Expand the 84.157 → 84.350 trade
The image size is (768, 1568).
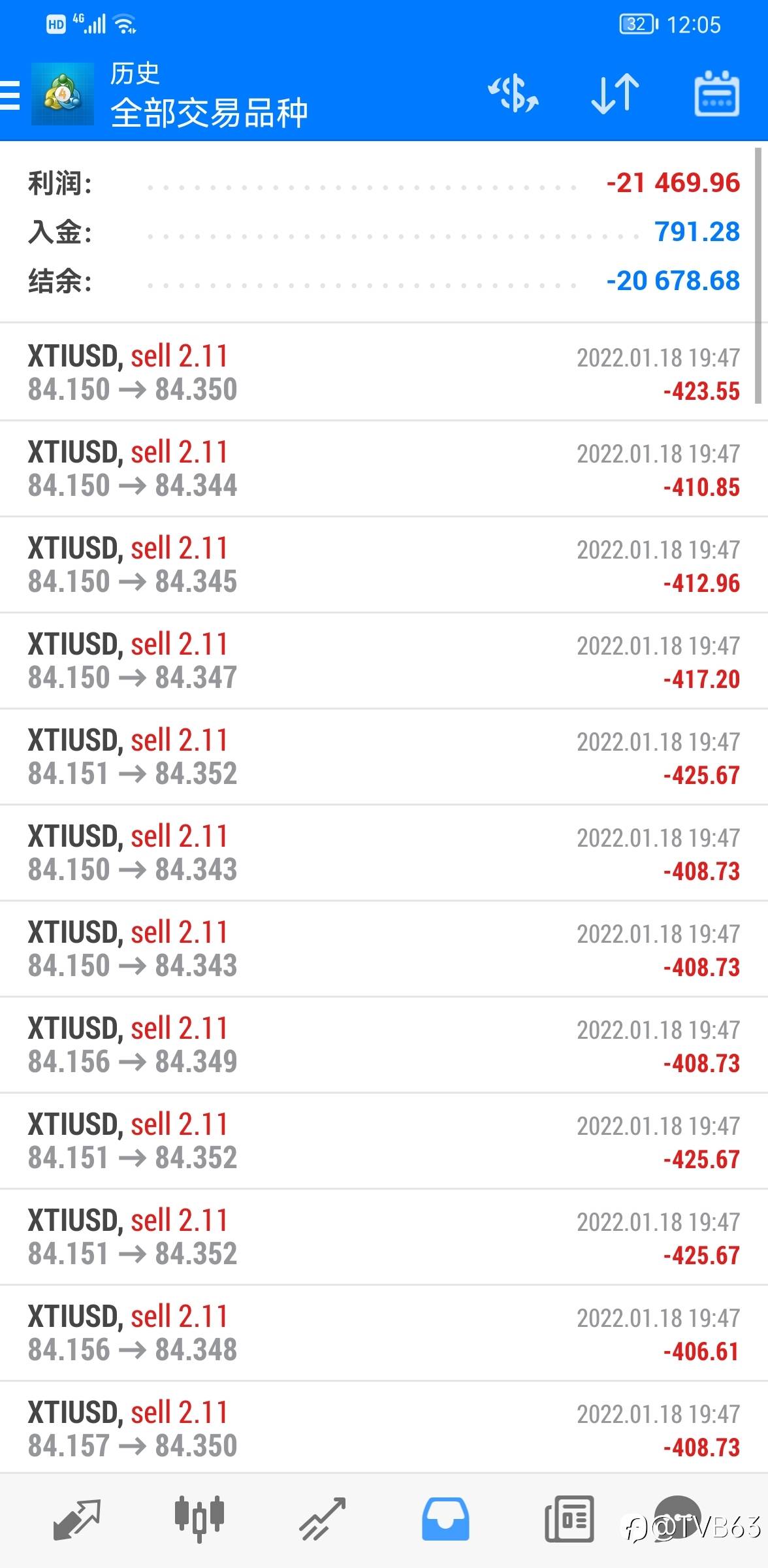[384, 1429]
